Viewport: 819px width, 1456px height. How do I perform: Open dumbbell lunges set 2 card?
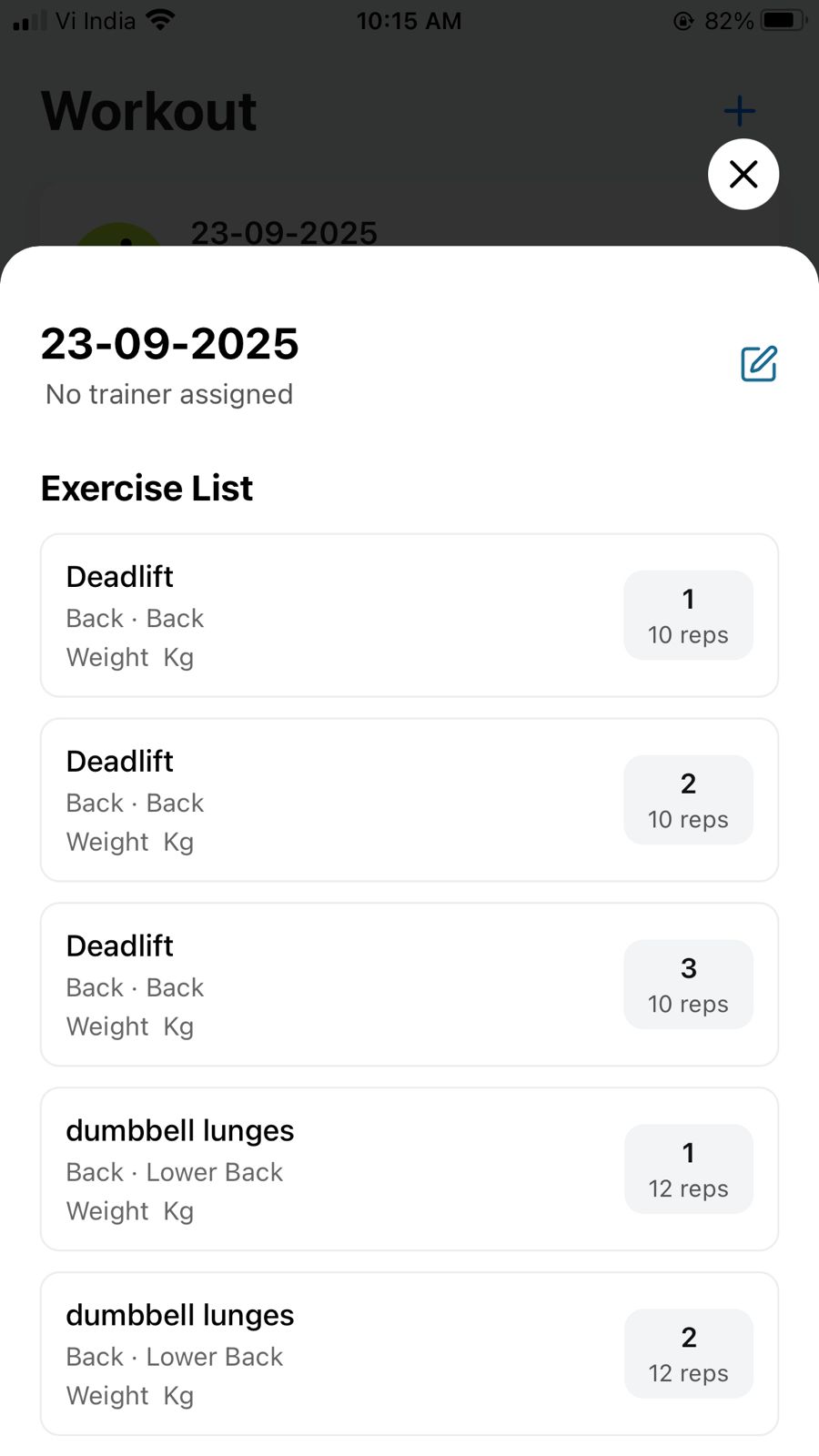point(409,1354)
